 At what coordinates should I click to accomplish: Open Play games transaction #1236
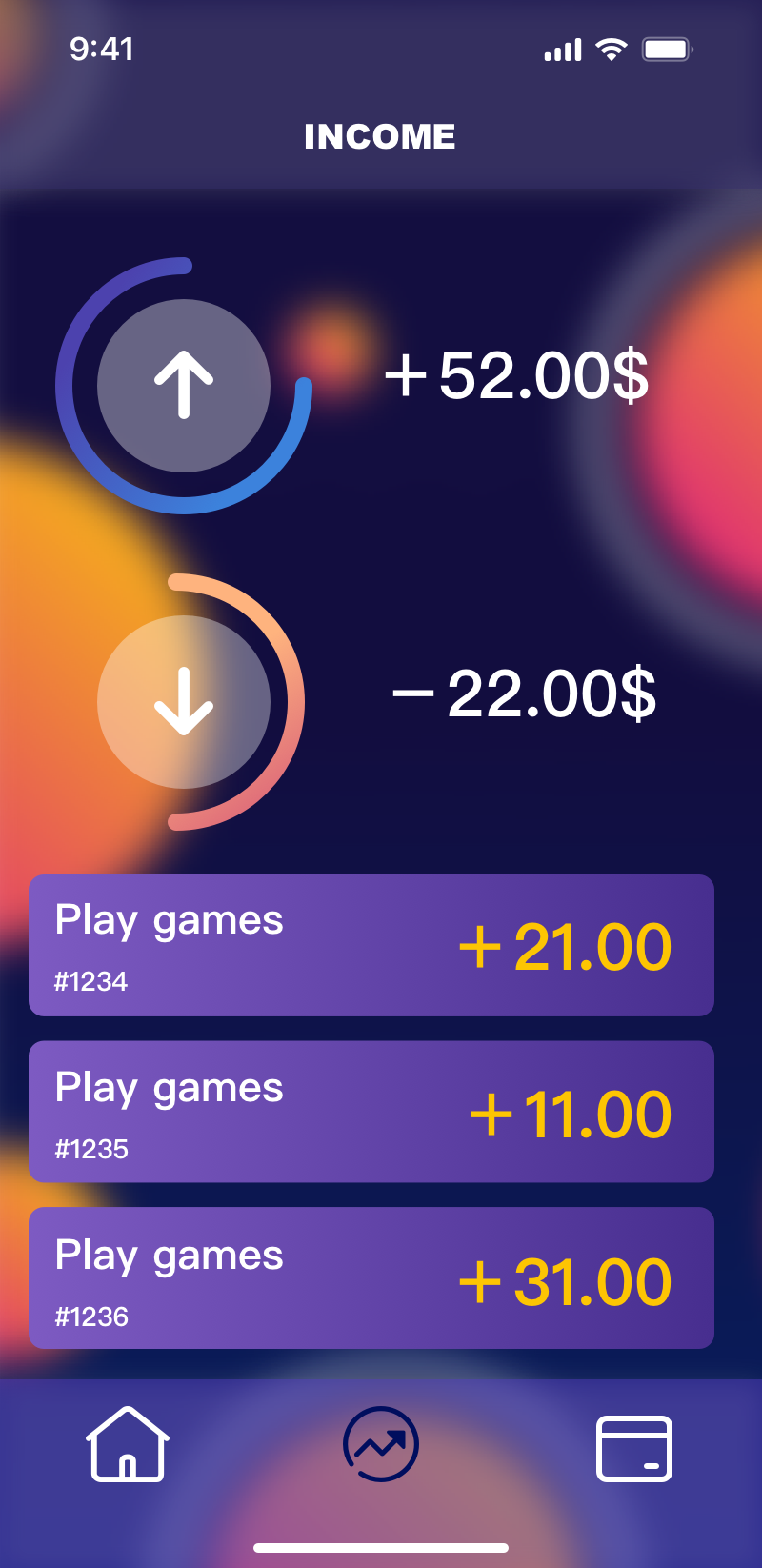pyautogui.click(x=371, y=1278)
